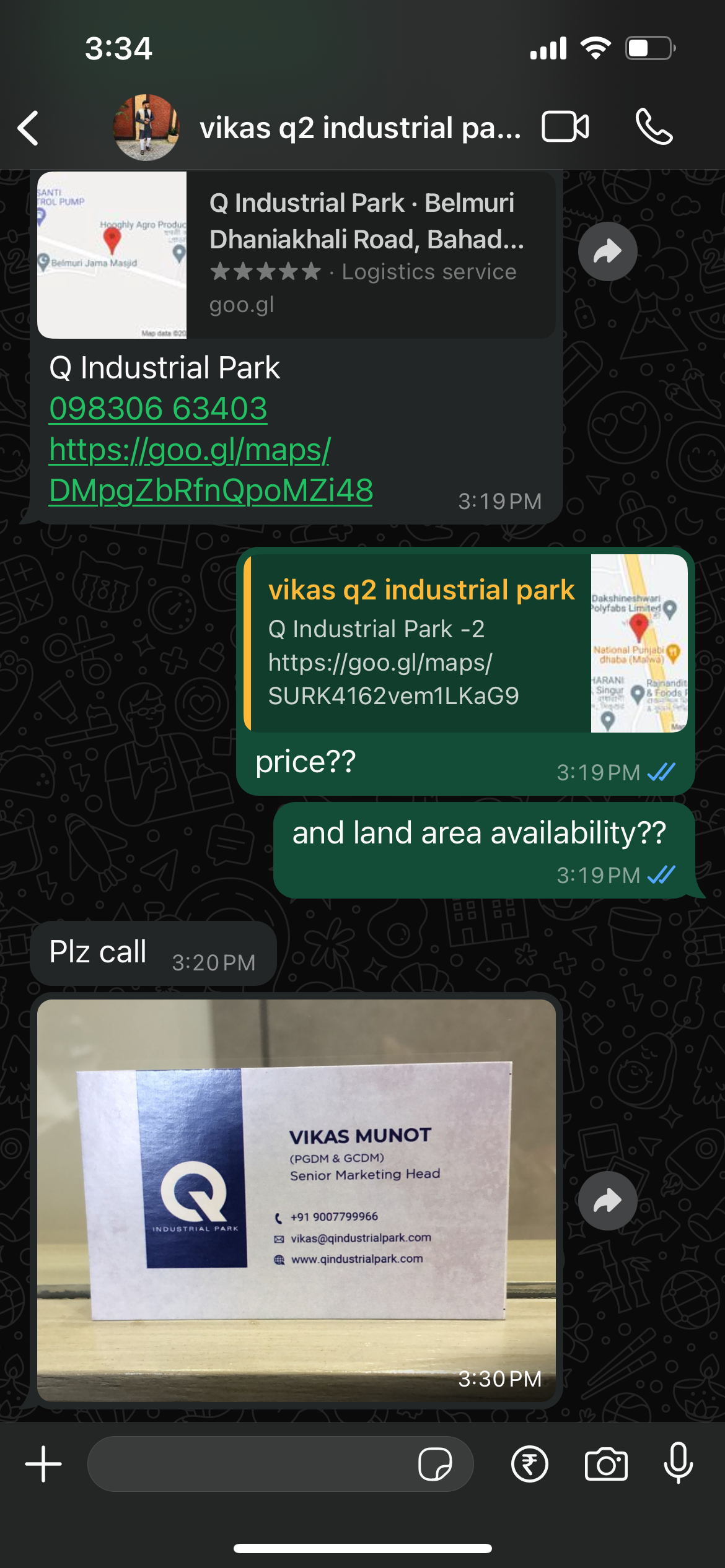Open the goo.gl/maps DMpgZbRfnQpoMZi48 link
This screenshot has width=725, height=1568.
tap(210, 470)
